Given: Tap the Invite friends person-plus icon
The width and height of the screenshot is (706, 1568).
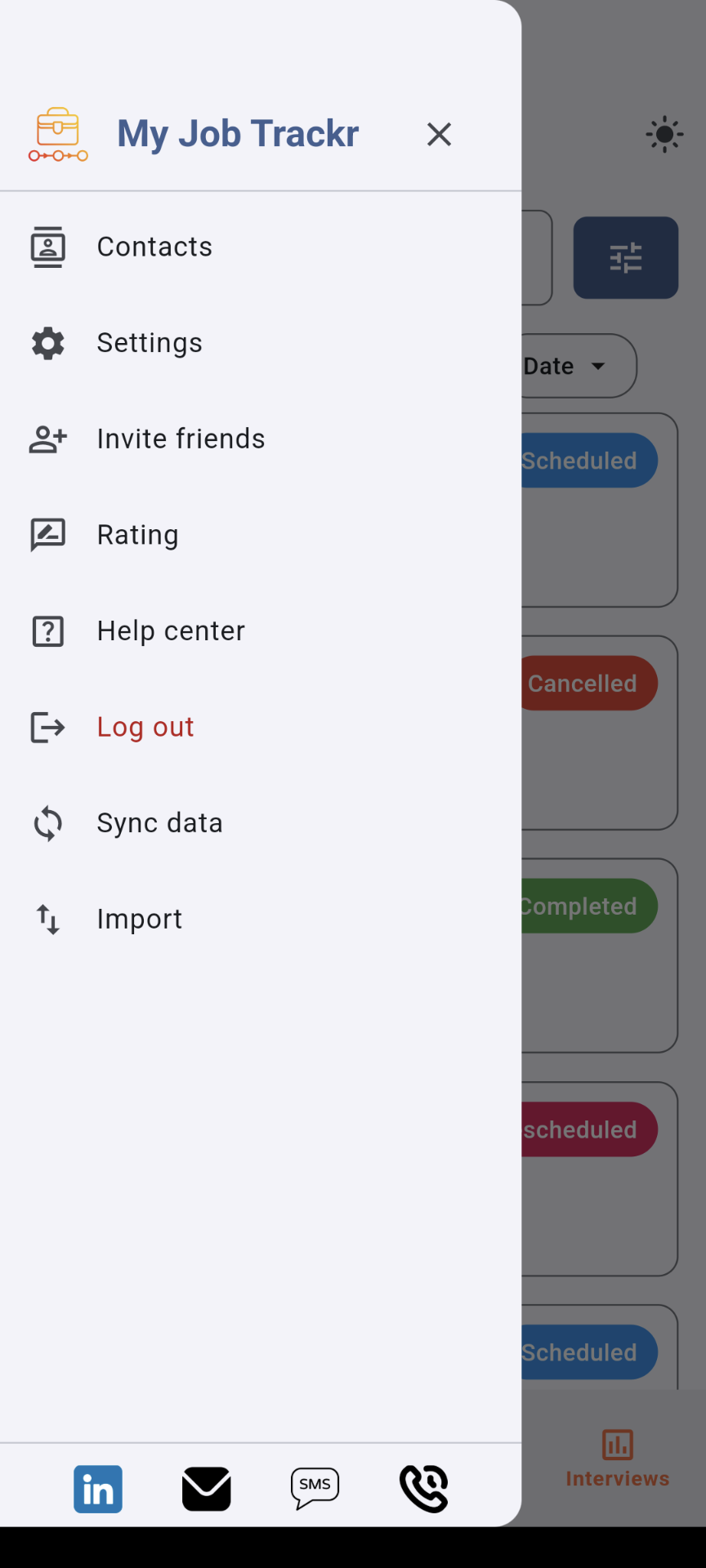Looking at the screenshot, I should [47, 439].
